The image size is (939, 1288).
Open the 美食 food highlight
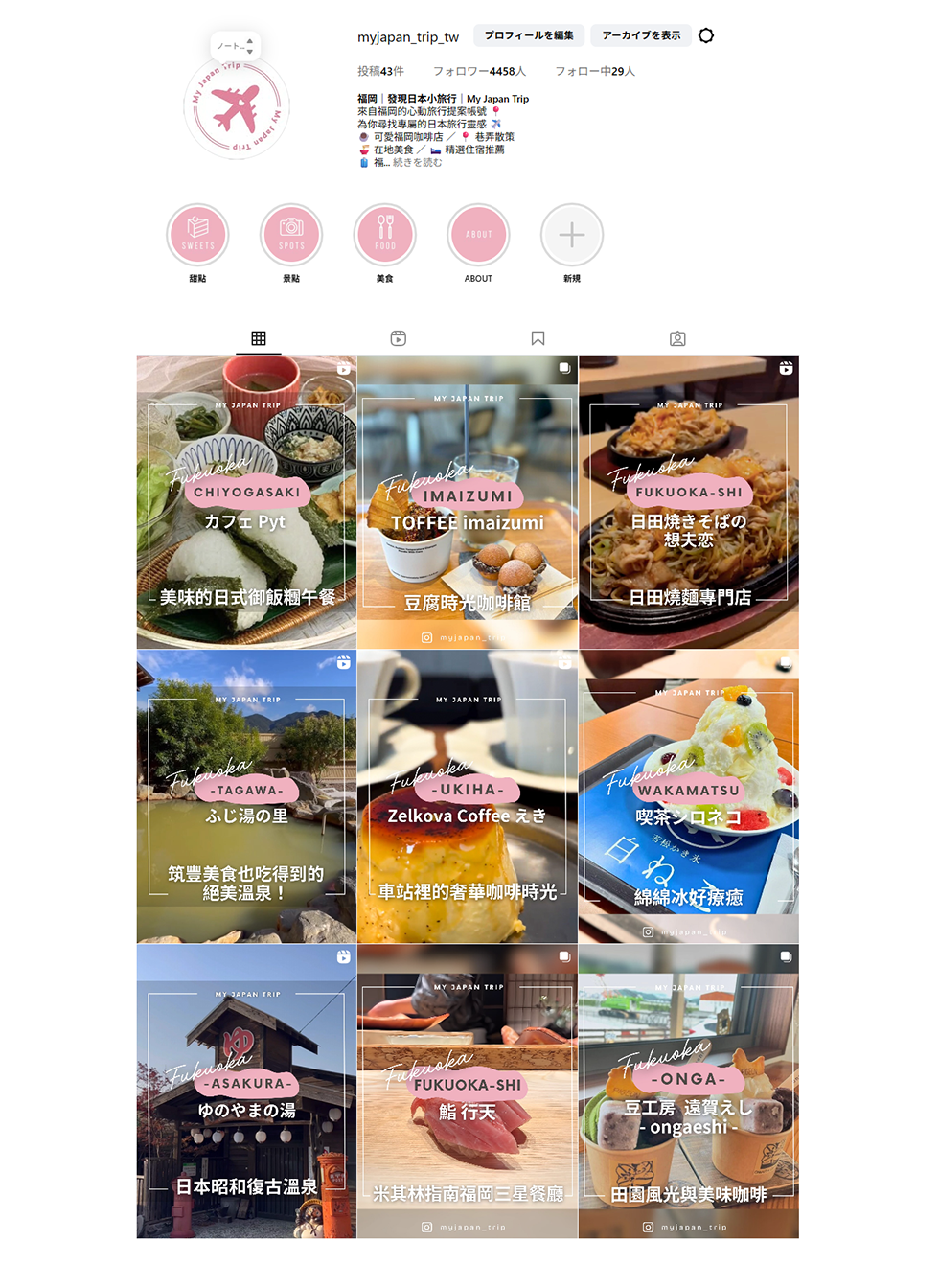[x=385, y=235]
